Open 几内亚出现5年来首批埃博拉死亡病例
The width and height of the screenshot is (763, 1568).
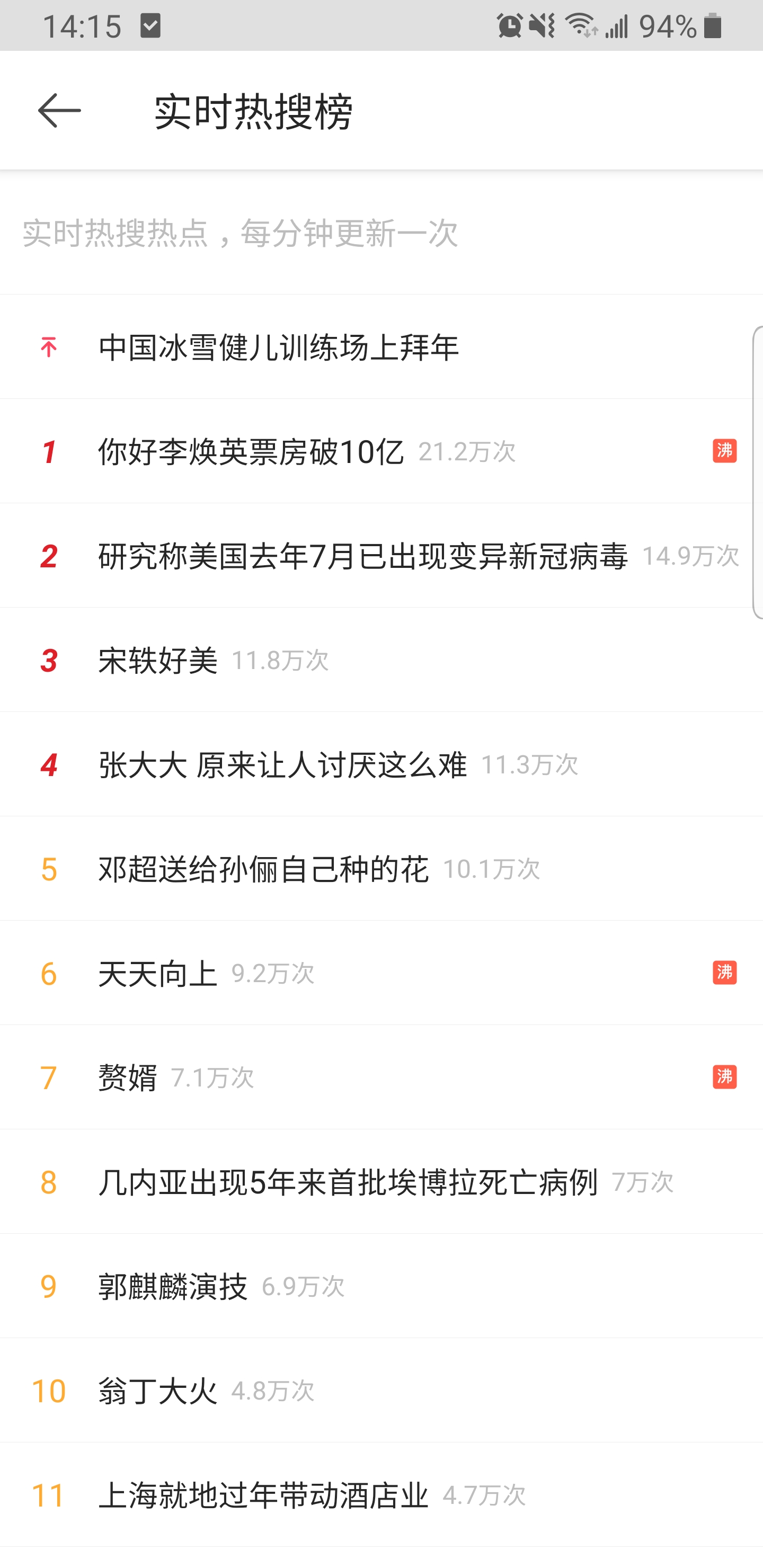[381, 1181]
